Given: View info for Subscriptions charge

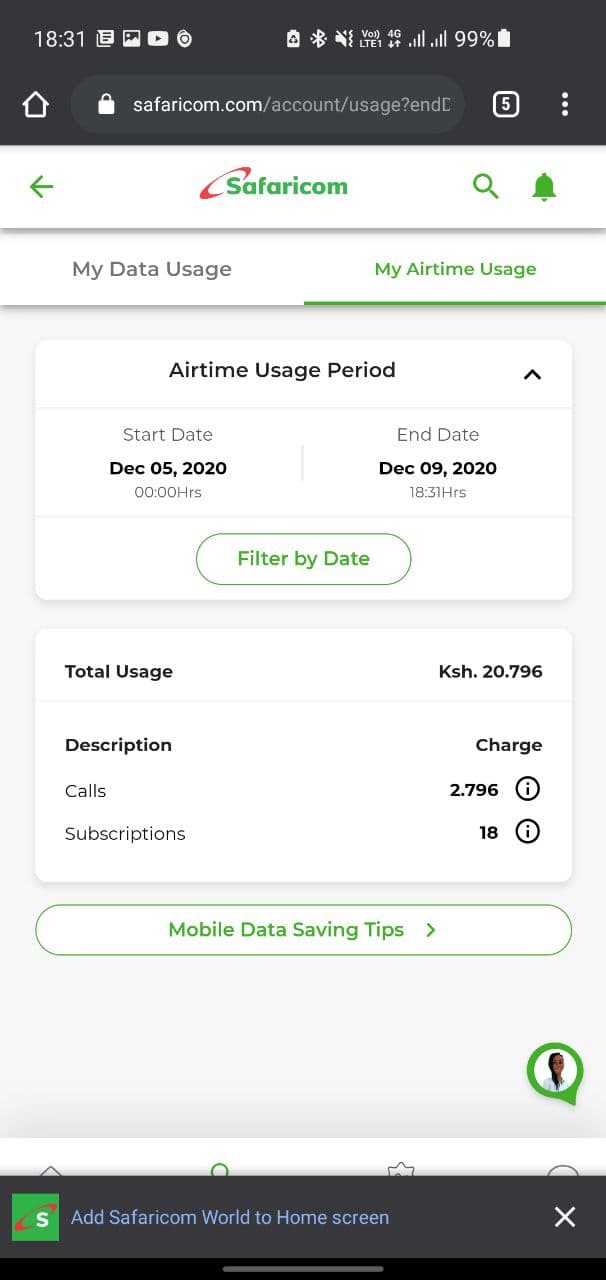Looking at the screenshot, I should click(527, 832).
